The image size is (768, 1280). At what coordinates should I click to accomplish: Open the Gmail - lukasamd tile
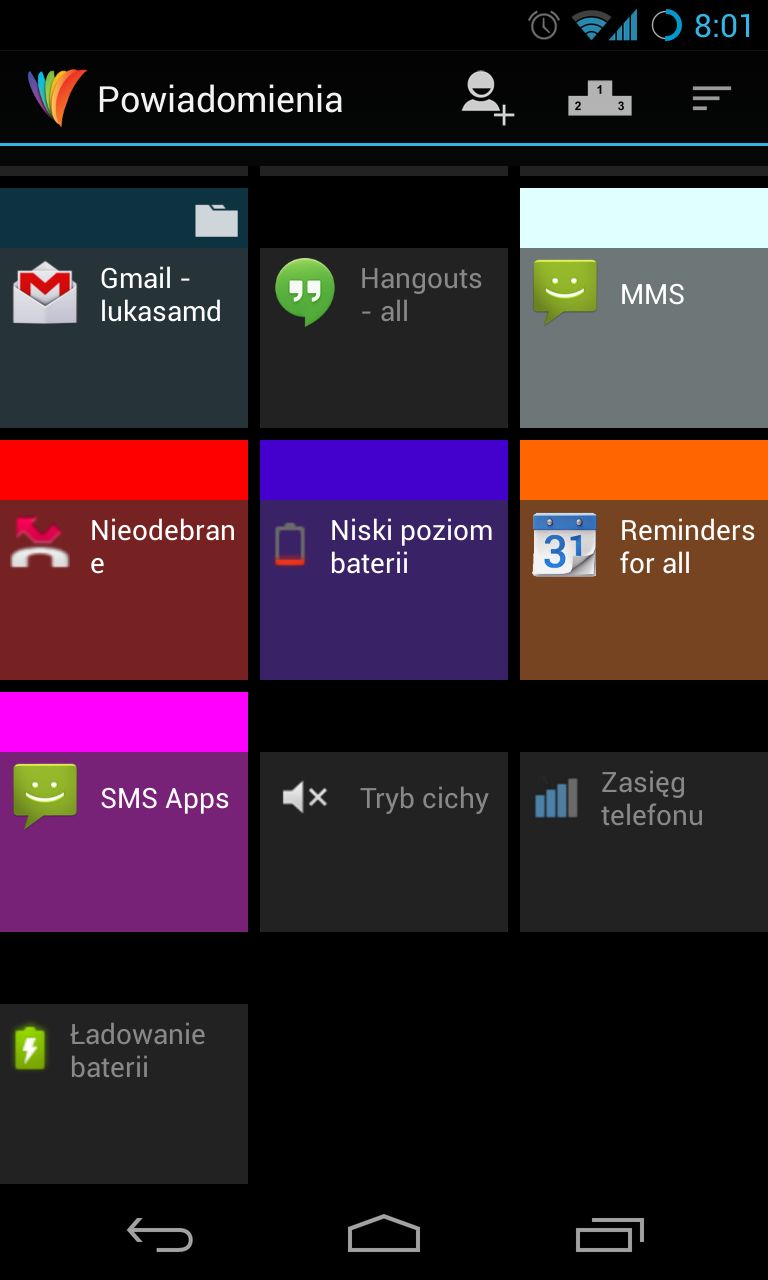pos(124,308)
